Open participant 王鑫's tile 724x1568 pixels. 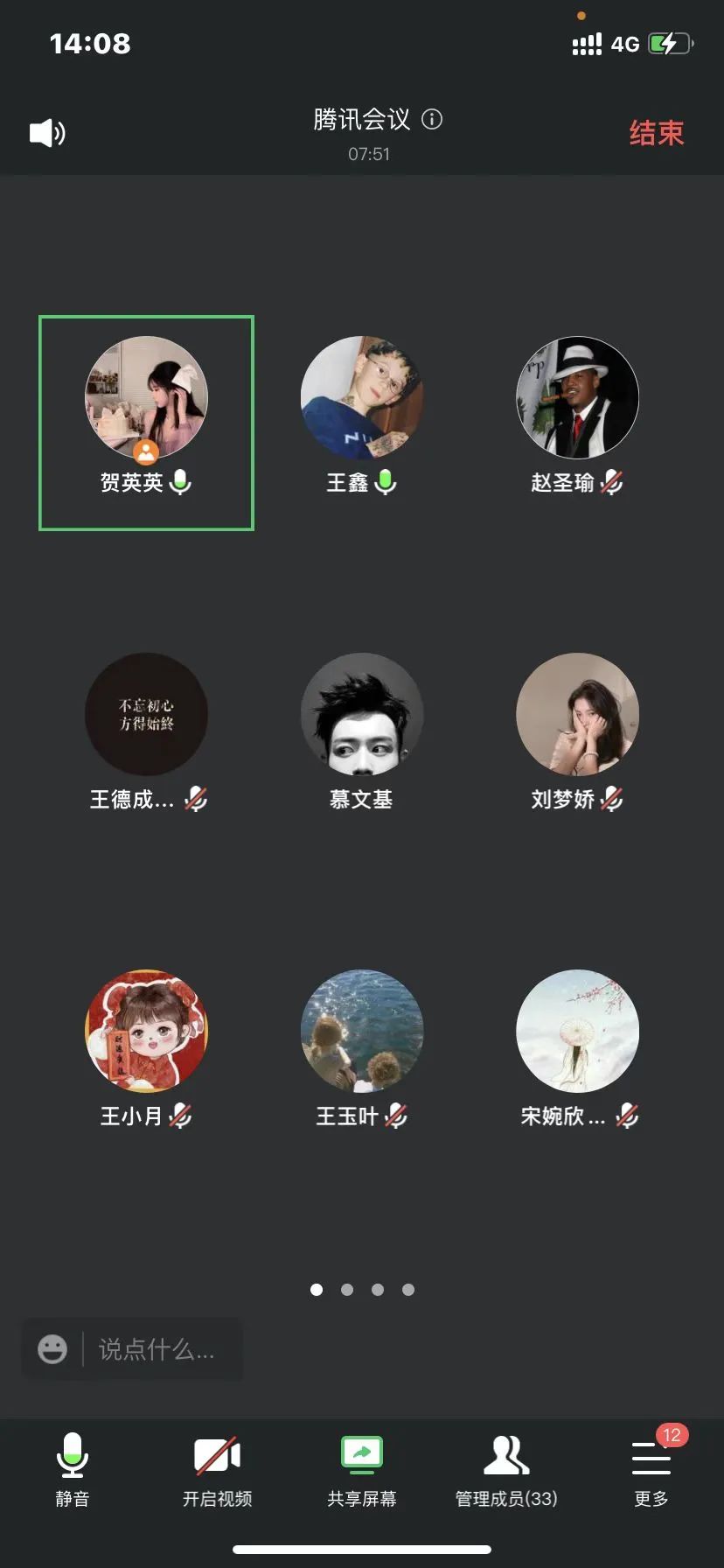point(361,411)
